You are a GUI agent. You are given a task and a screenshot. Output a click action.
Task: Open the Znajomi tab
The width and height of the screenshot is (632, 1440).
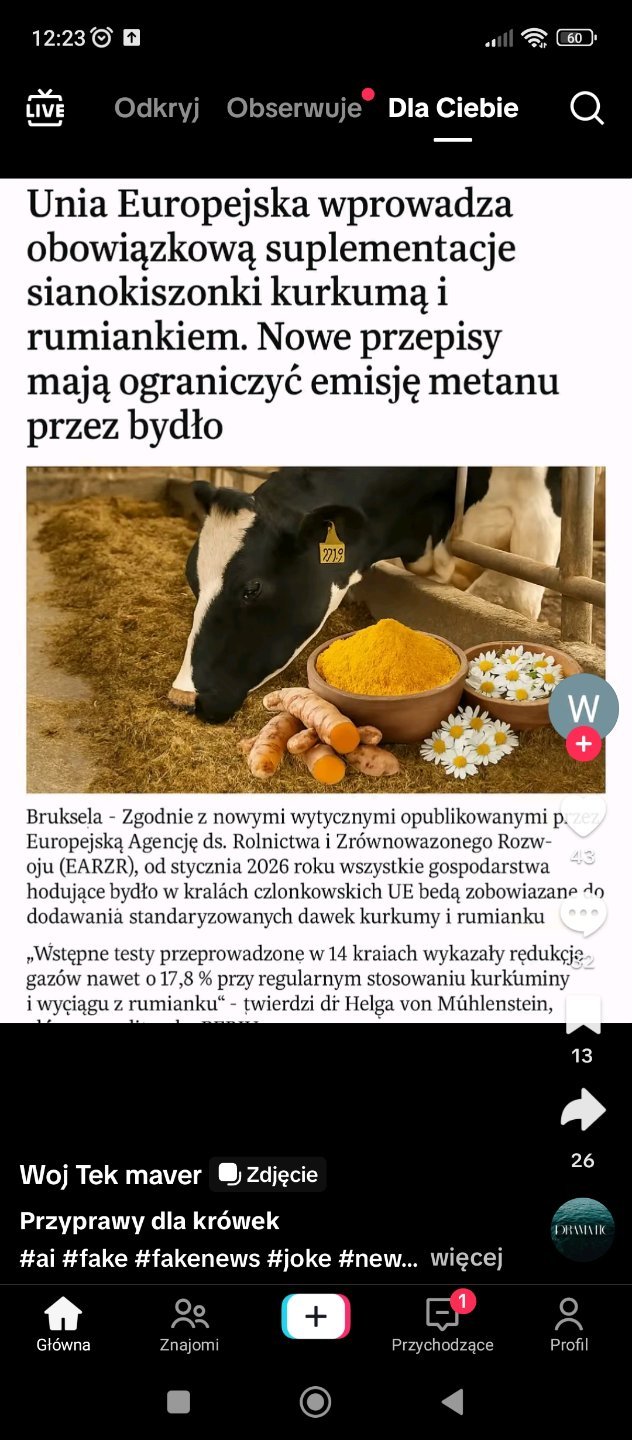tap(189, 1324)
